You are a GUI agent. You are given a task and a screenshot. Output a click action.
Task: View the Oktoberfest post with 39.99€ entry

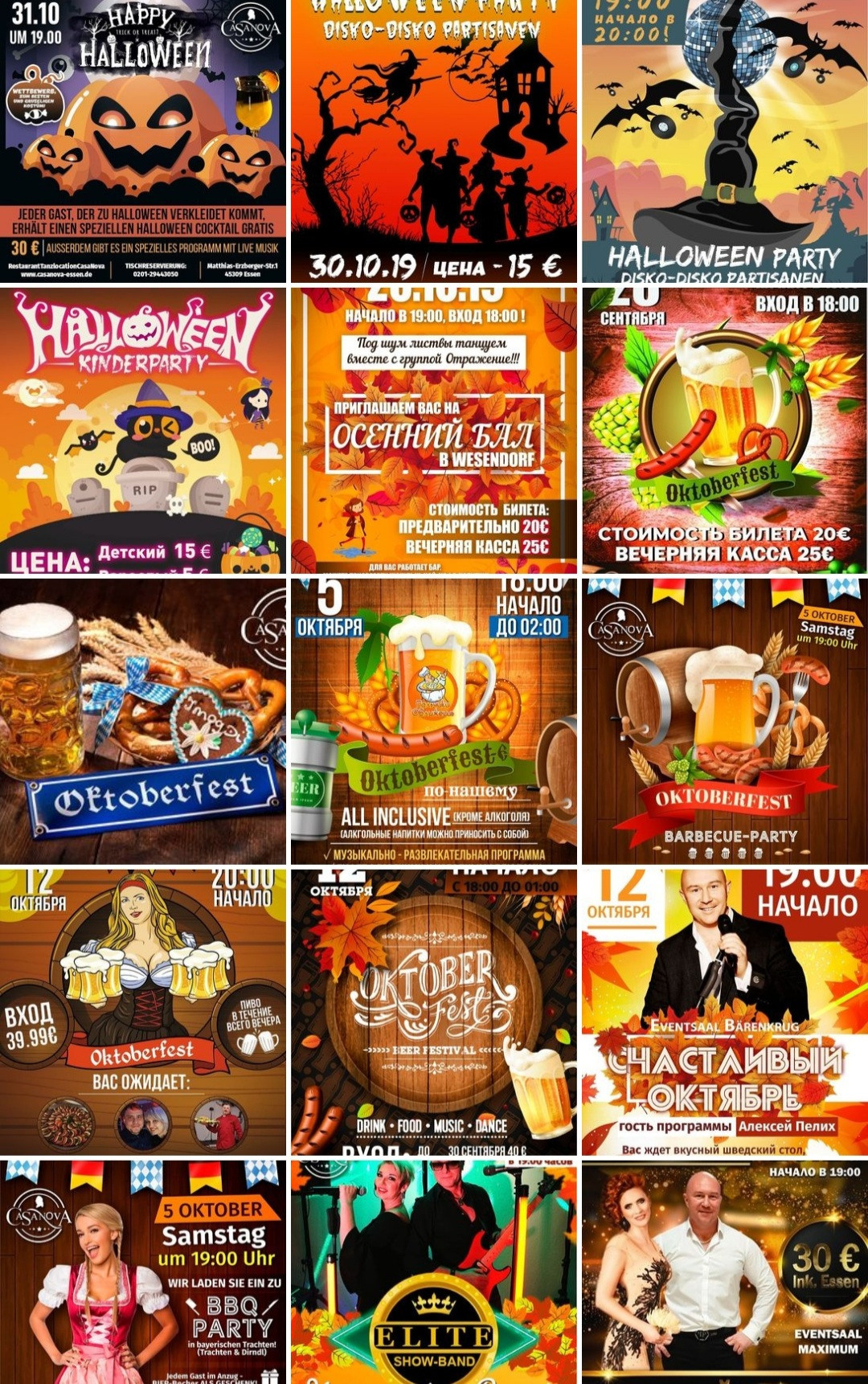click(x=143, y=1011)
